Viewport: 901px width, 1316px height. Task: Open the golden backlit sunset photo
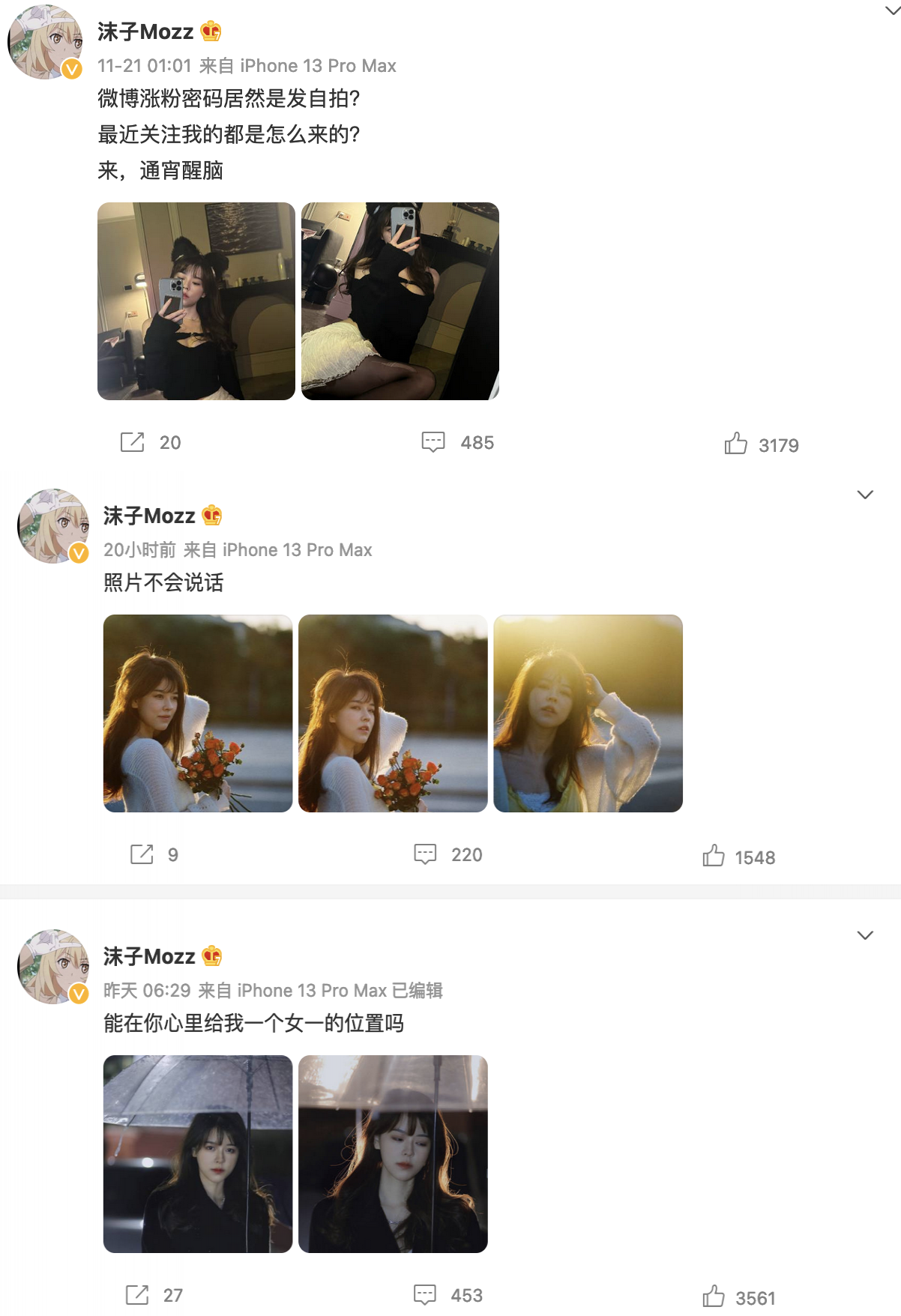point(588,713)
